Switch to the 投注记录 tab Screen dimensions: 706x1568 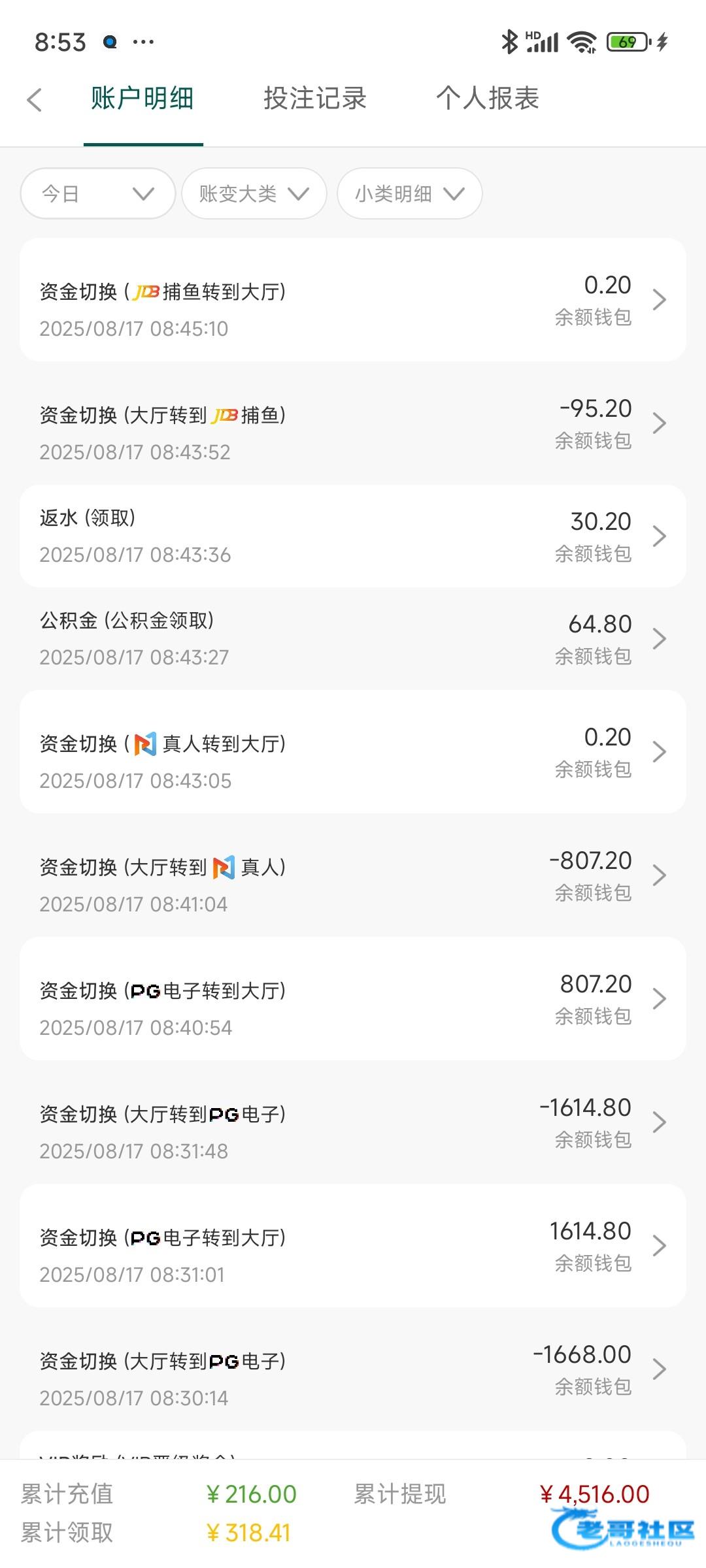point(315,99)
